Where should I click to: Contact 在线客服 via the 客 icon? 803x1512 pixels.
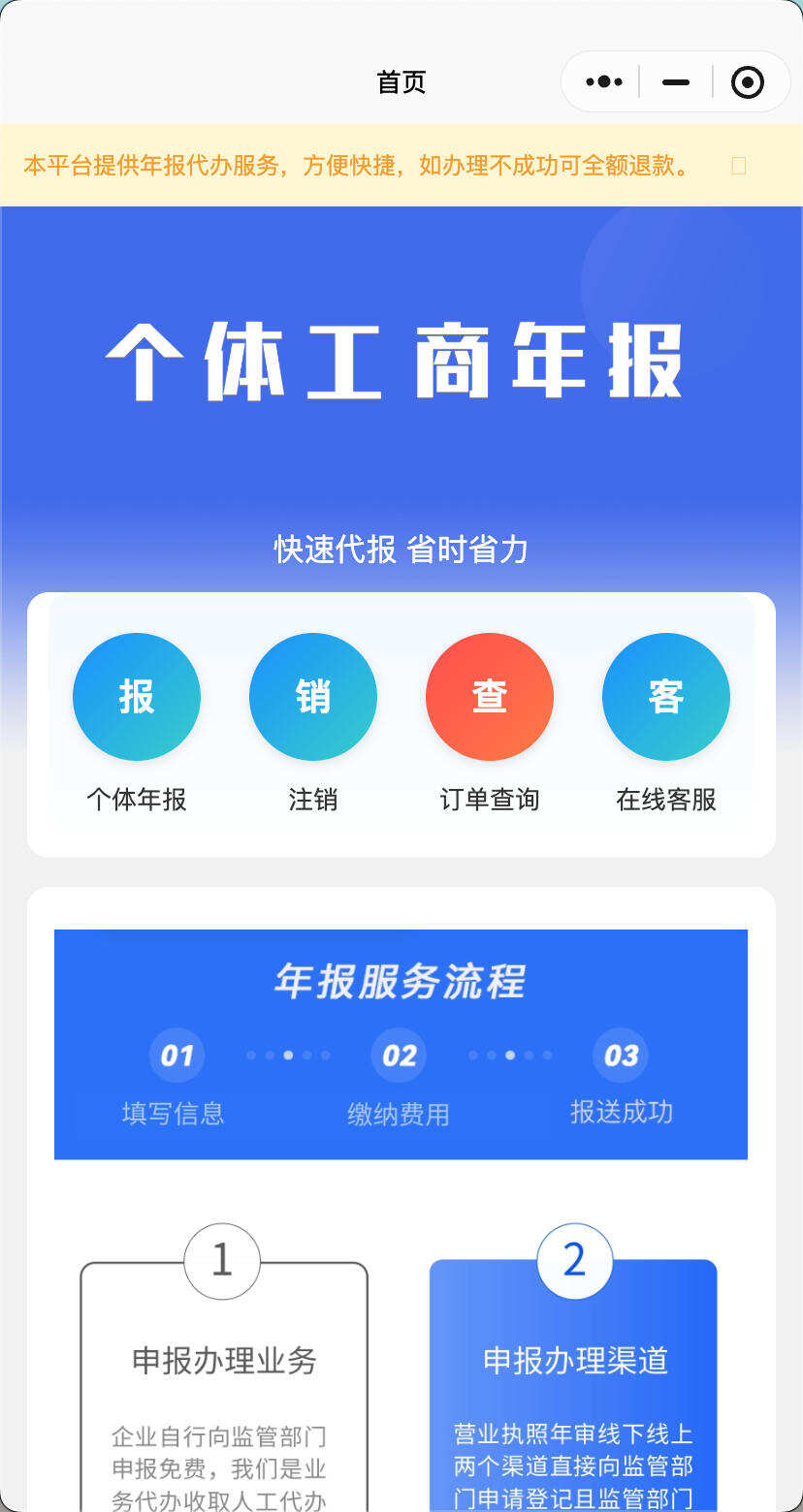665,696
